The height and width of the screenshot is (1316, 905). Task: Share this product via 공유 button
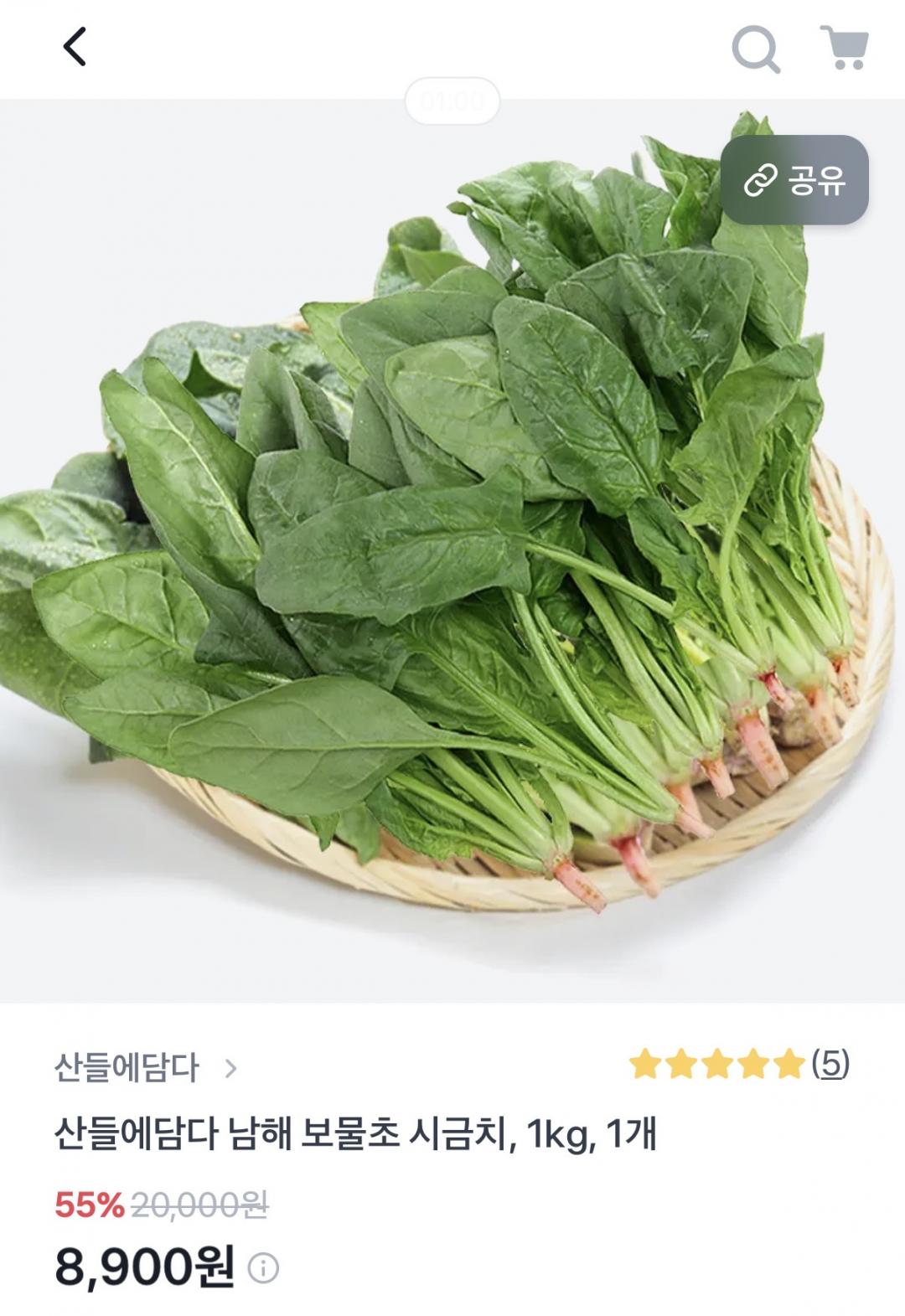coord(794,180)
